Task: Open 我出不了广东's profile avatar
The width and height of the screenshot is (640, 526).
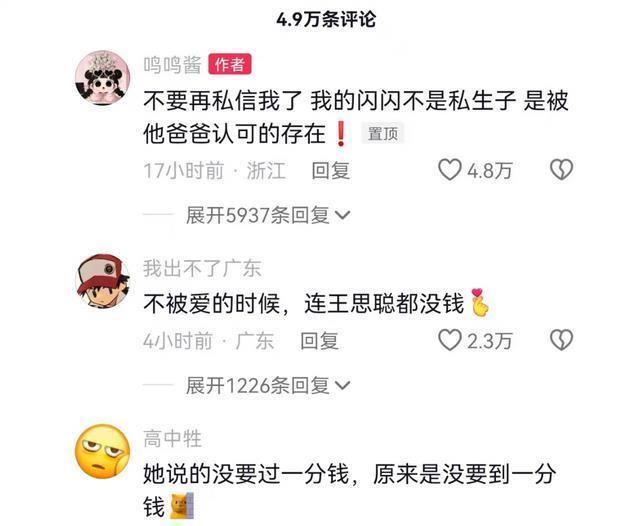Action: [x=103, y=285]
